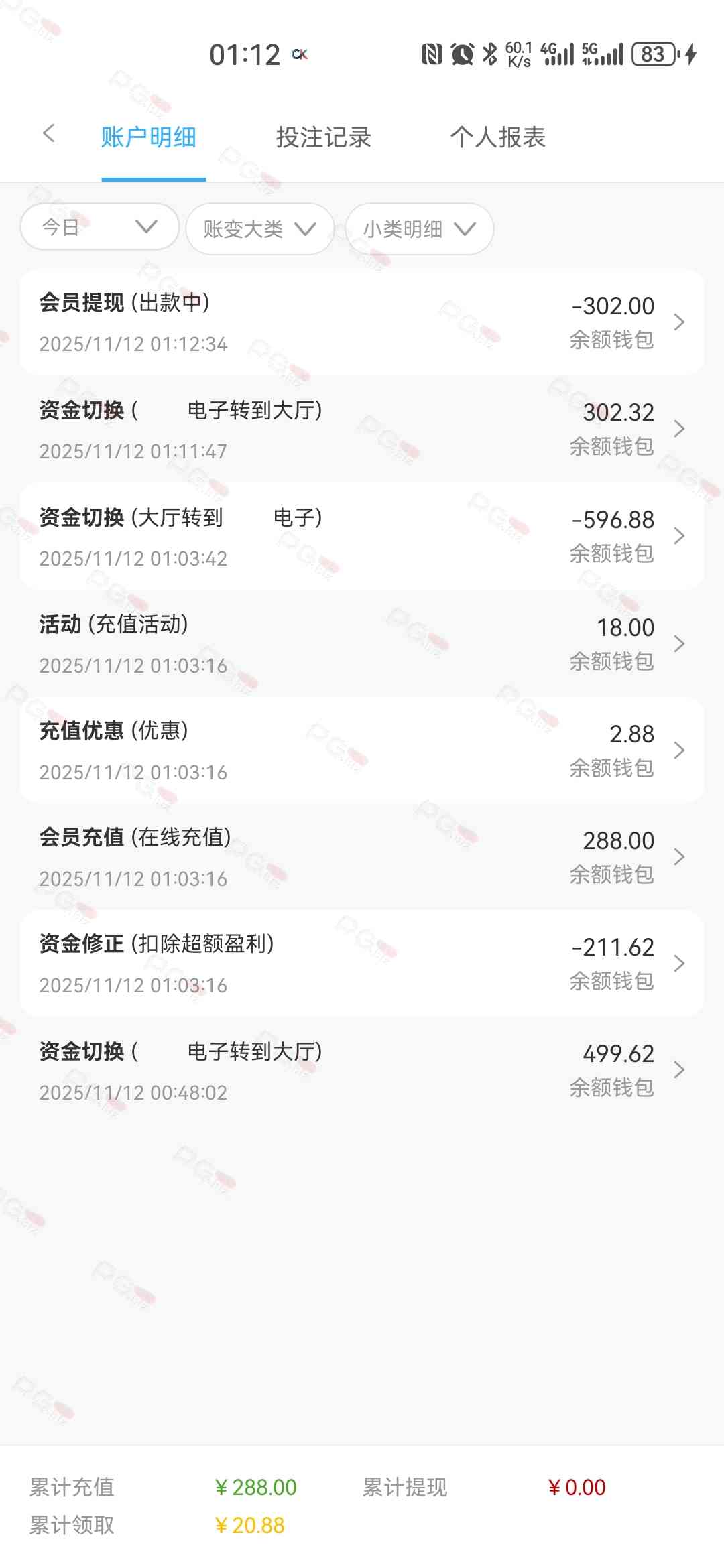Viewport: 724px width, 1568px height.
Task: Open the 会员提现 (出款中) -302.00 record
Action: coord(362,322)
